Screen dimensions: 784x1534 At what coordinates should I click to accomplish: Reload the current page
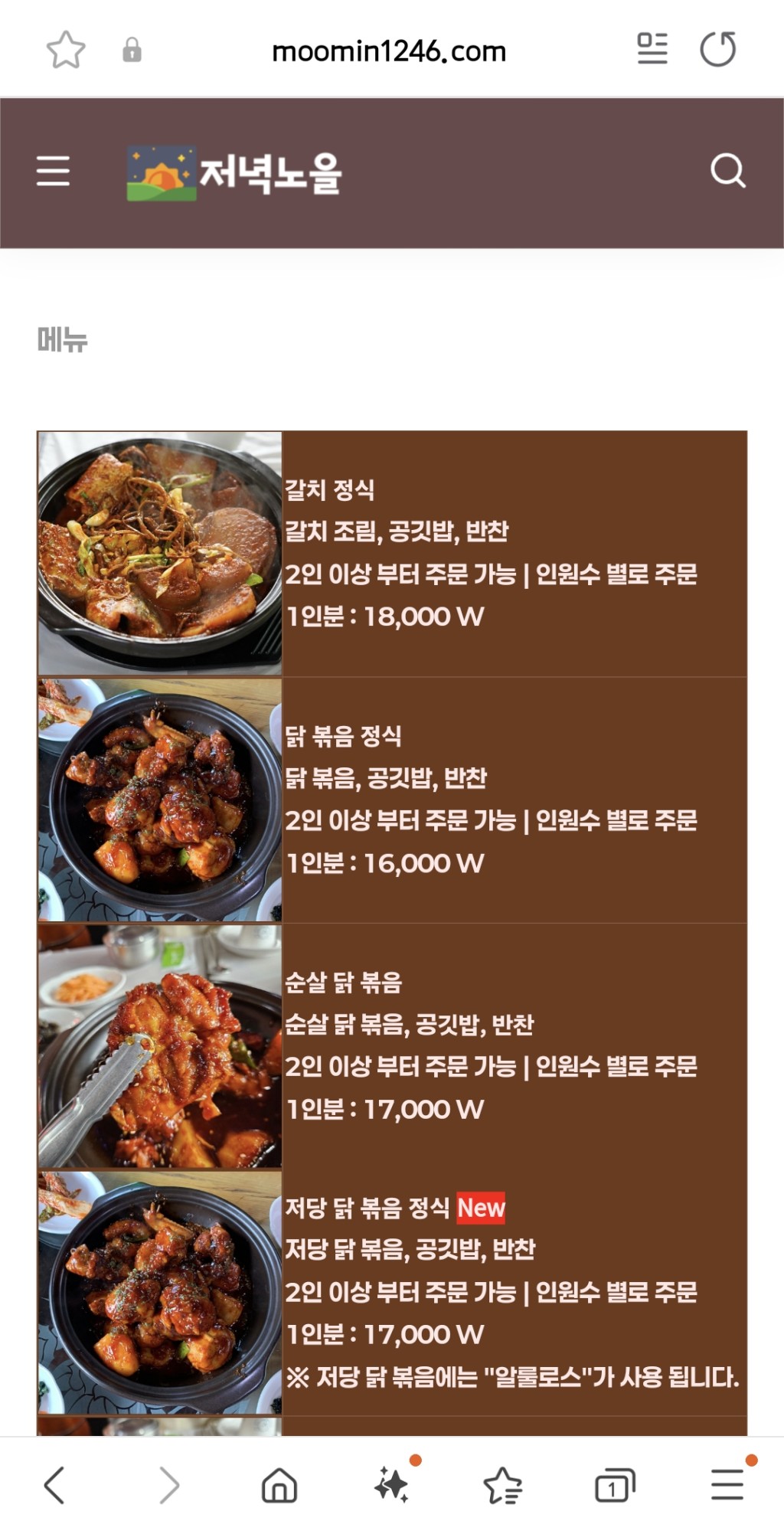718,49
